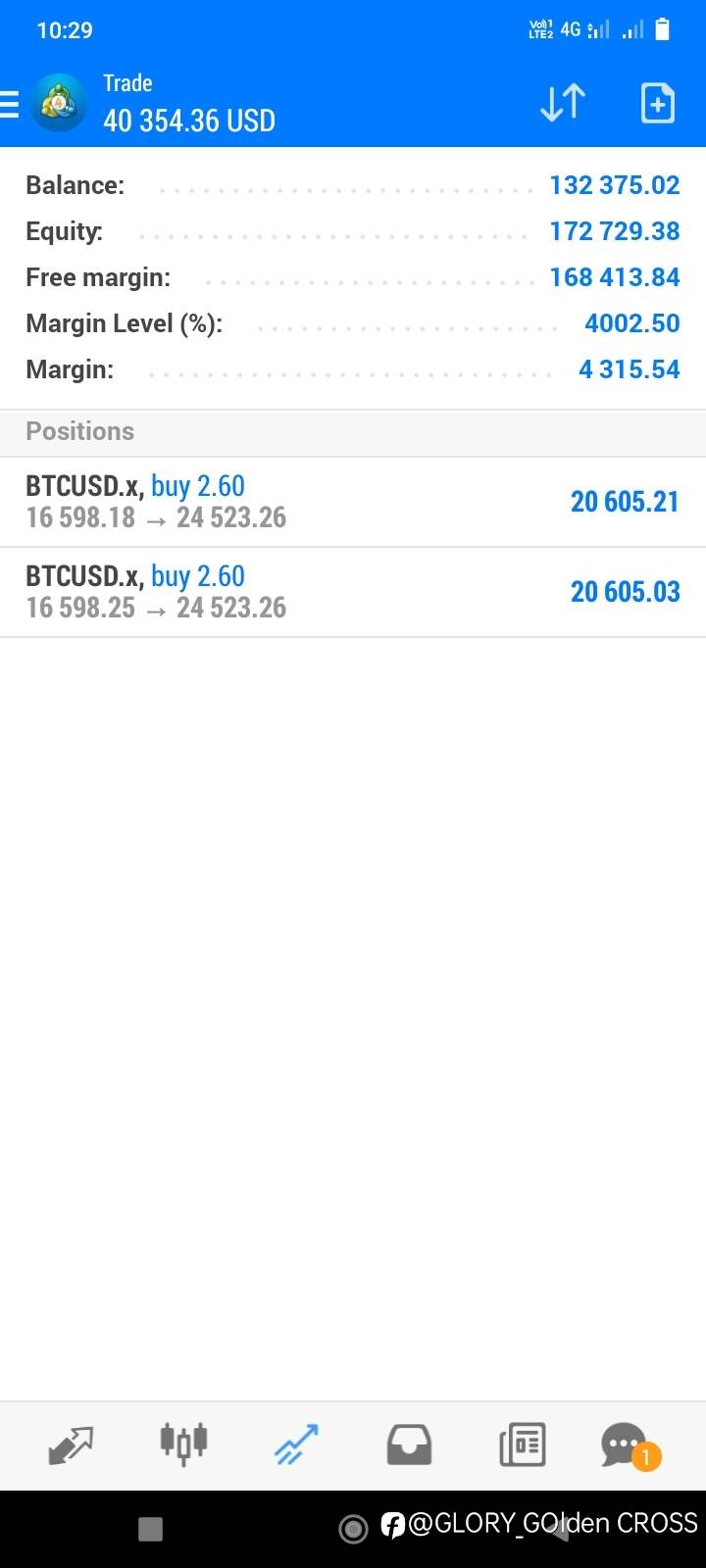Create a new order
The height and width of the screenshot is (1568, 706).
tap(657, 103)
